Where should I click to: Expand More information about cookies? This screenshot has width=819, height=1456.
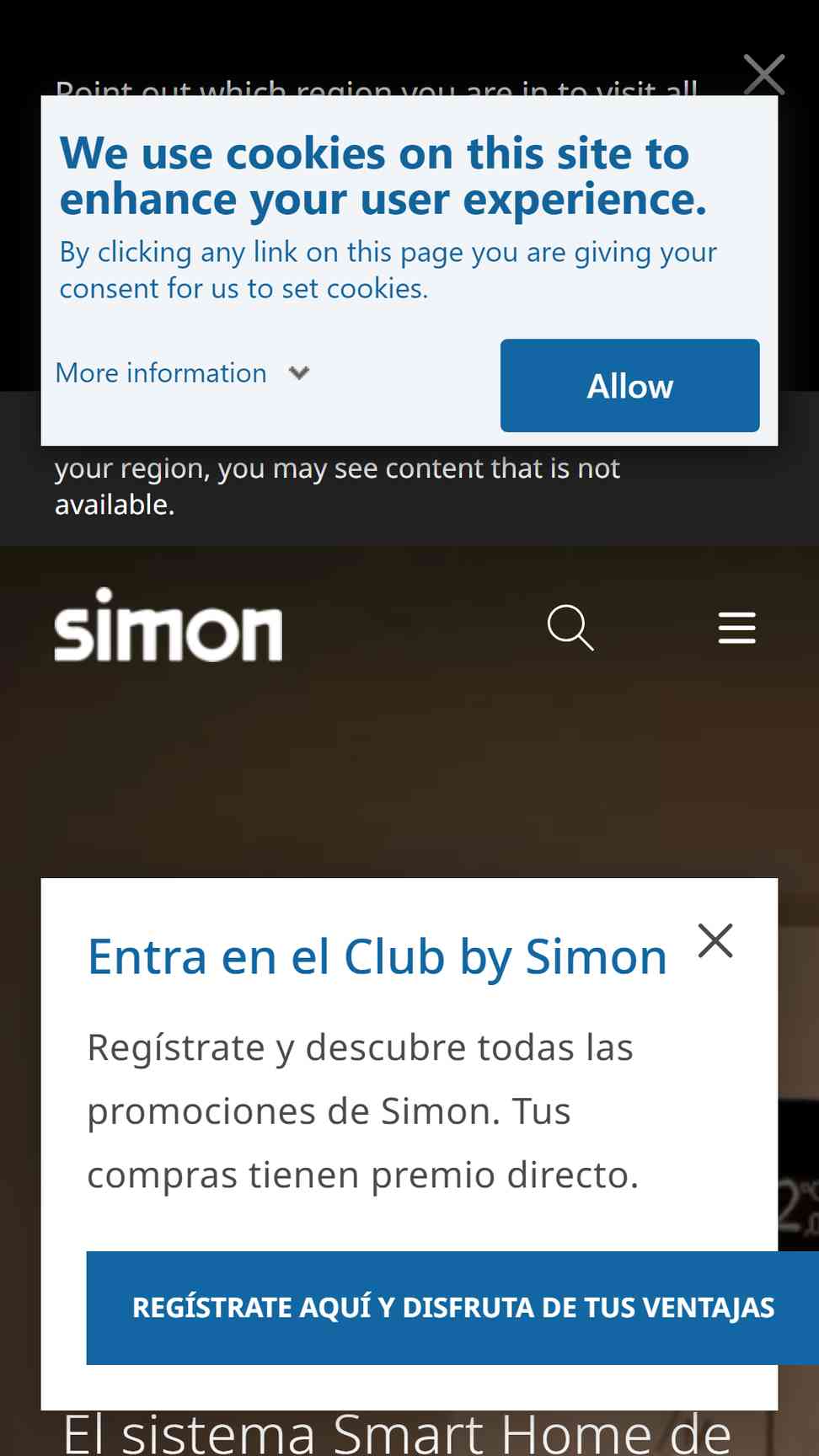(x=182, y=372)
